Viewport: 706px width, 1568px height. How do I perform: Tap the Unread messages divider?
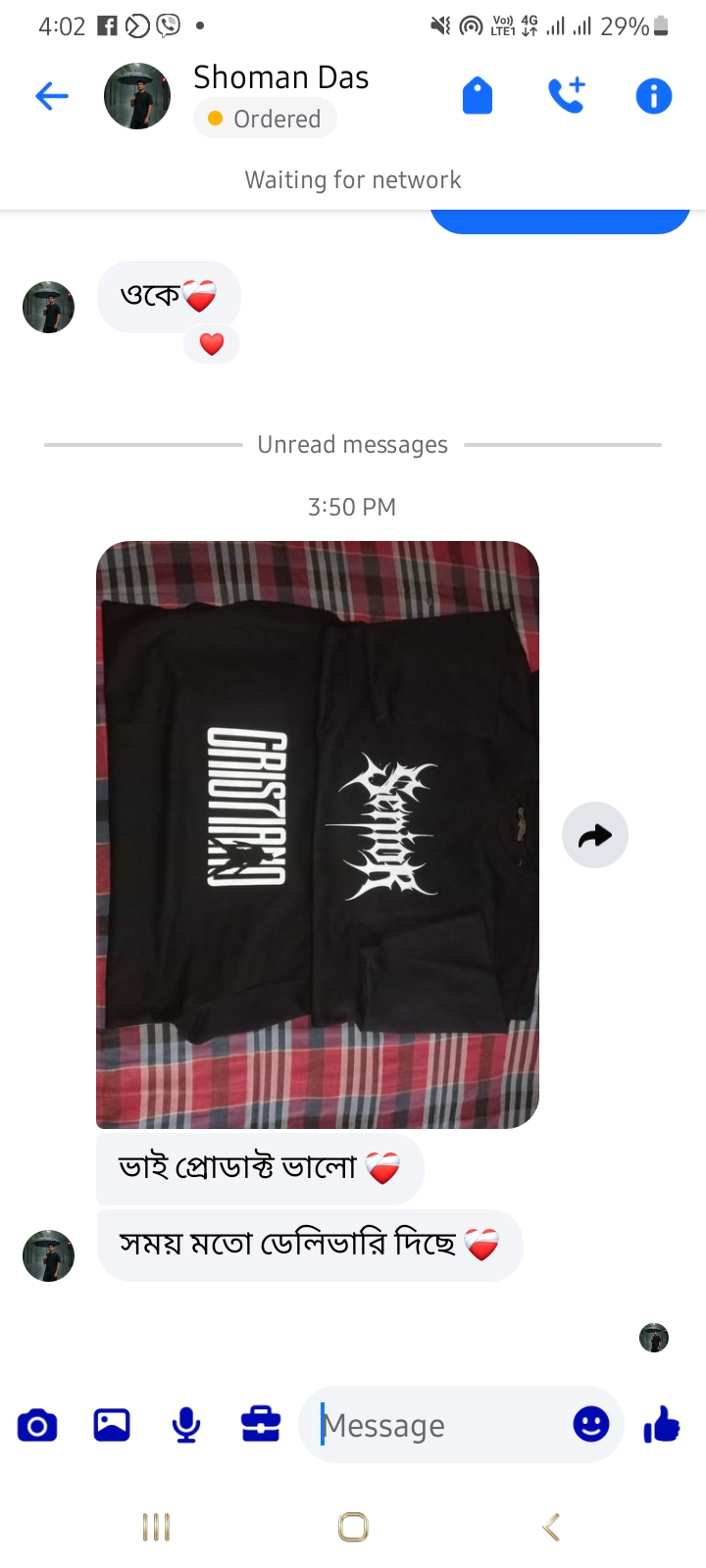click(352, 444)
